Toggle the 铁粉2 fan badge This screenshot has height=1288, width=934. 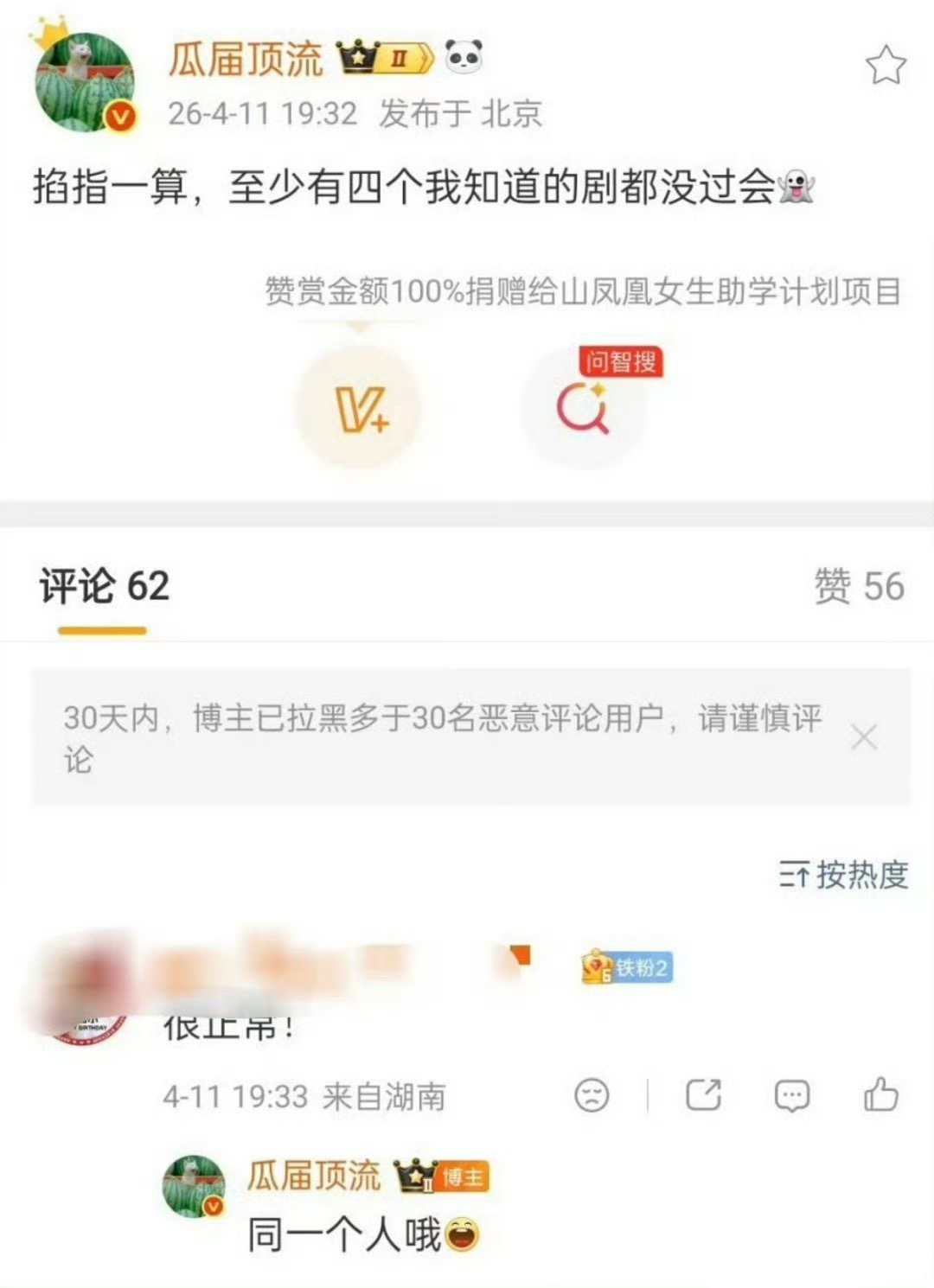click(x=626, y=967)
